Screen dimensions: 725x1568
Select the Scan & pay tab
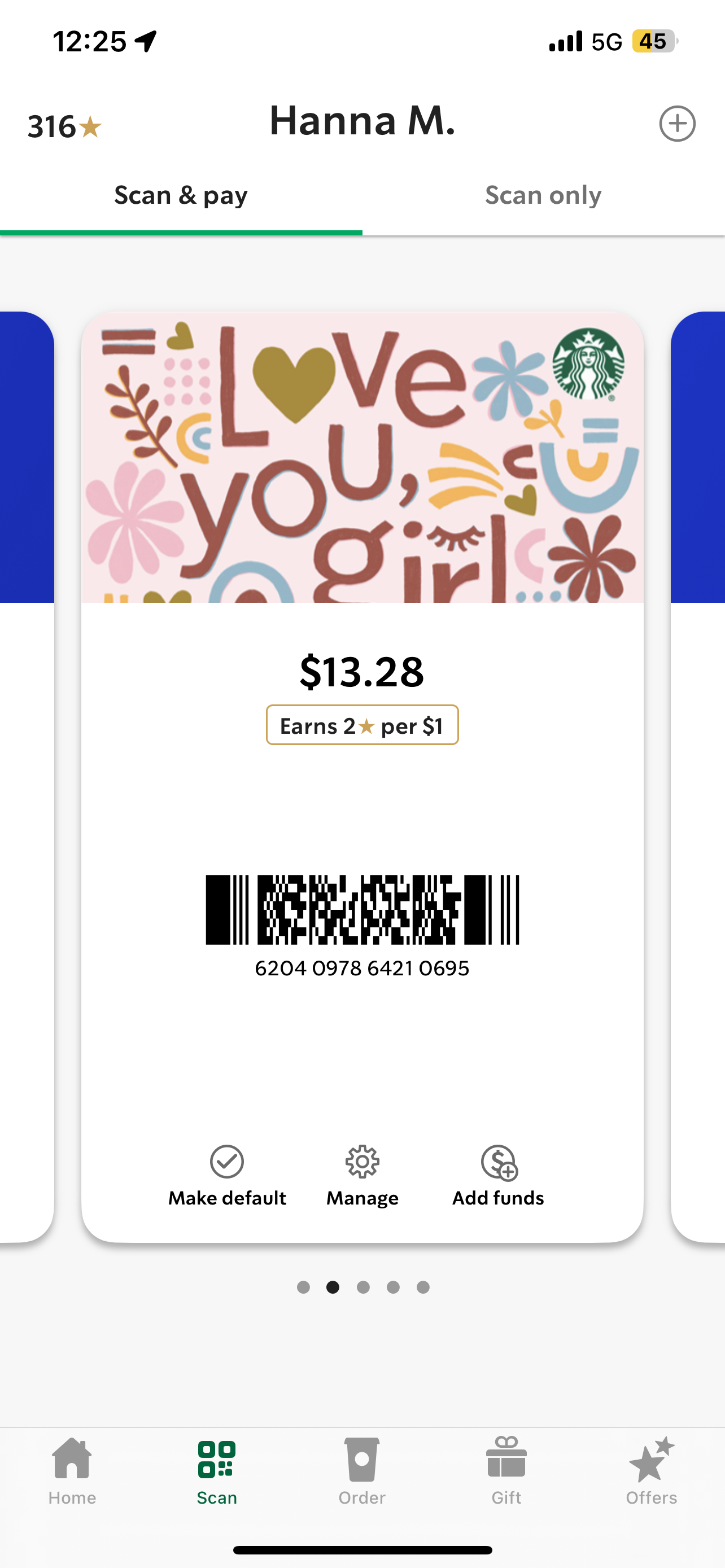pos(181,195)
